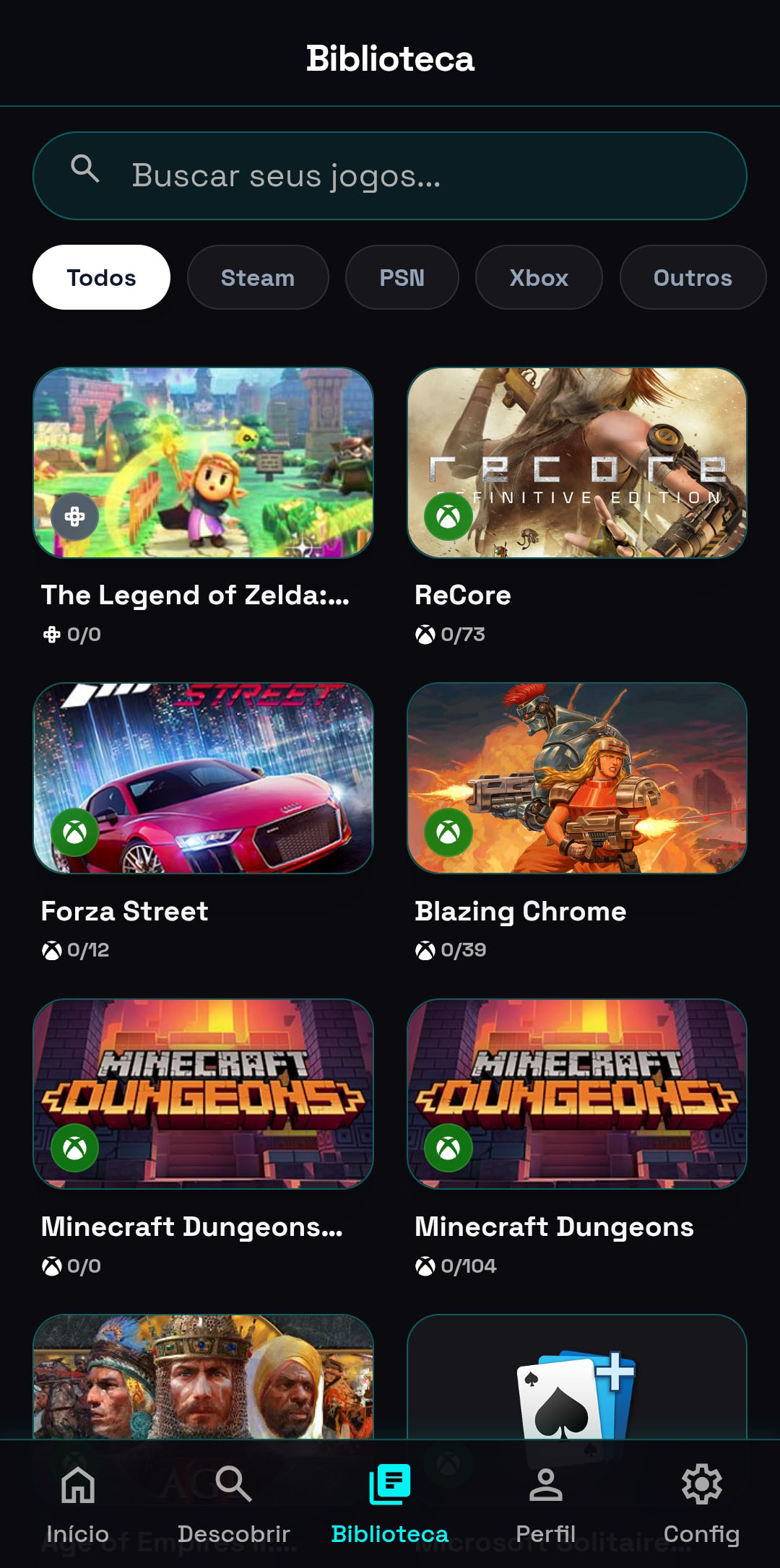The width and height of the screenshot is (780, 1568).
Task: Open the Age of Empires game card
Action: [x=203, y=1375]
